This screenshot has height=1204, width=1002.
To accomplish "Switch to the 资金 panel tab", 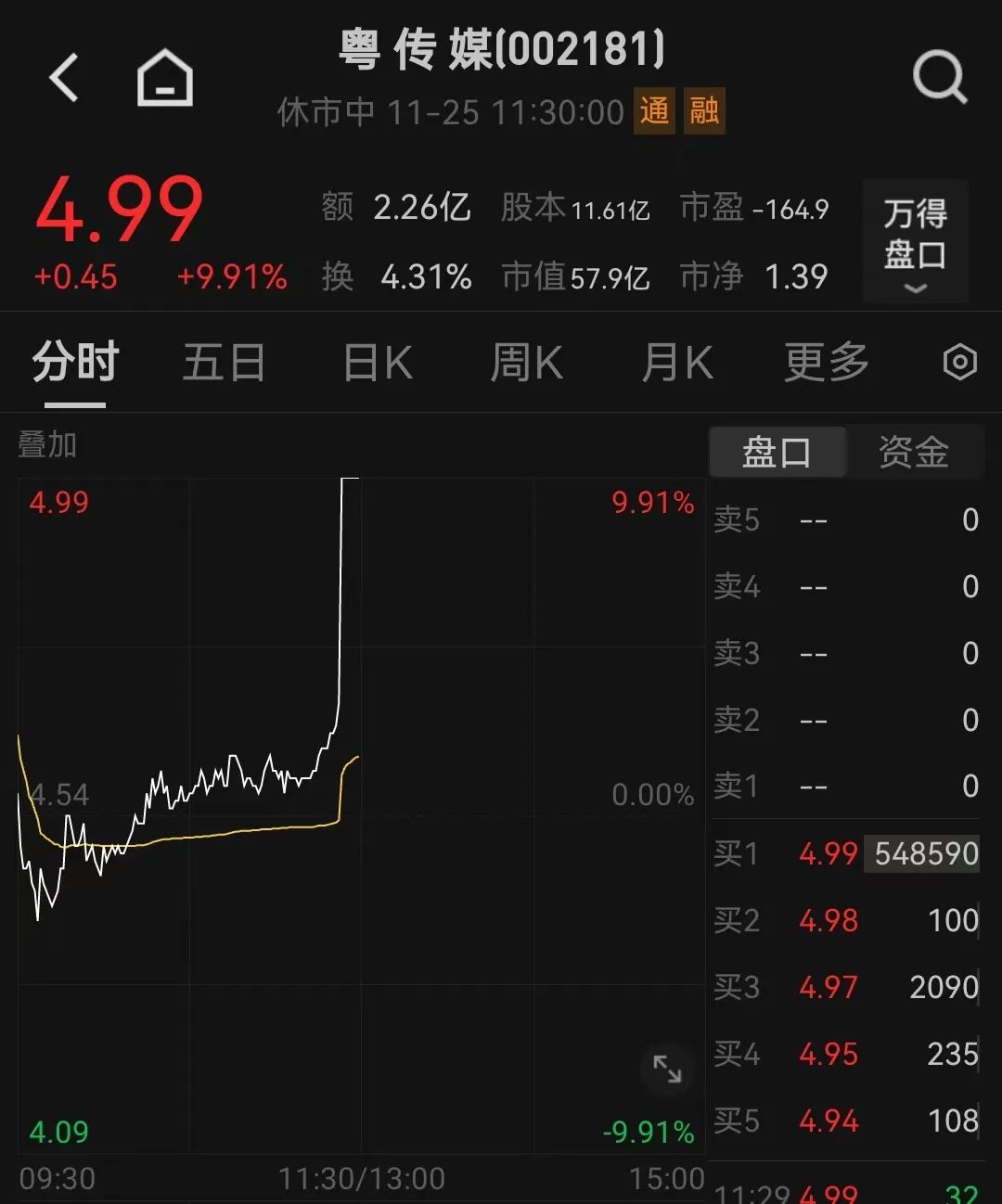I will pos(914,453).
